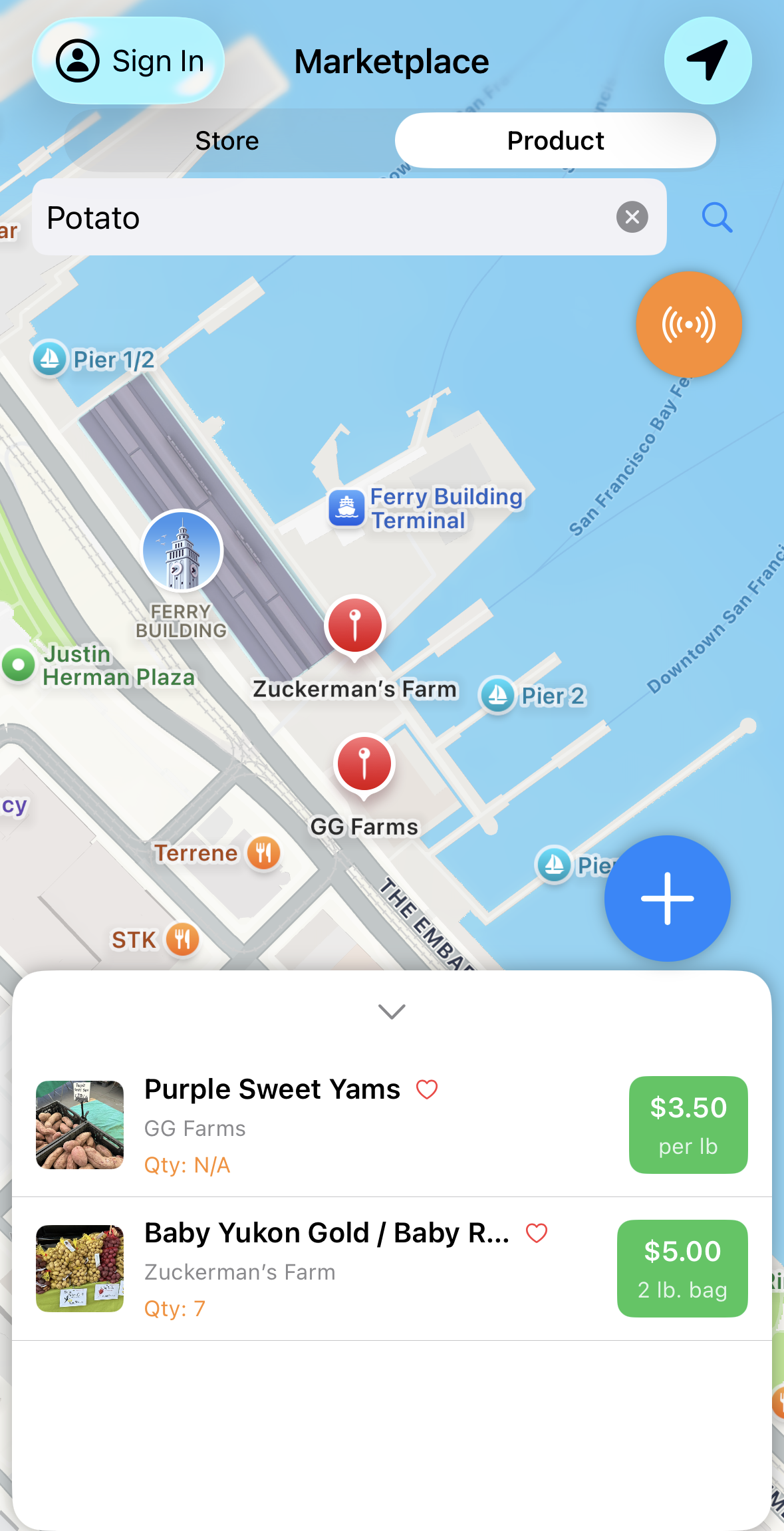Image resolution: width=784 pixels, height=1531 pixels.
Task: Tap the Pier 2 sailboat marker
Action: click(497, 696)
